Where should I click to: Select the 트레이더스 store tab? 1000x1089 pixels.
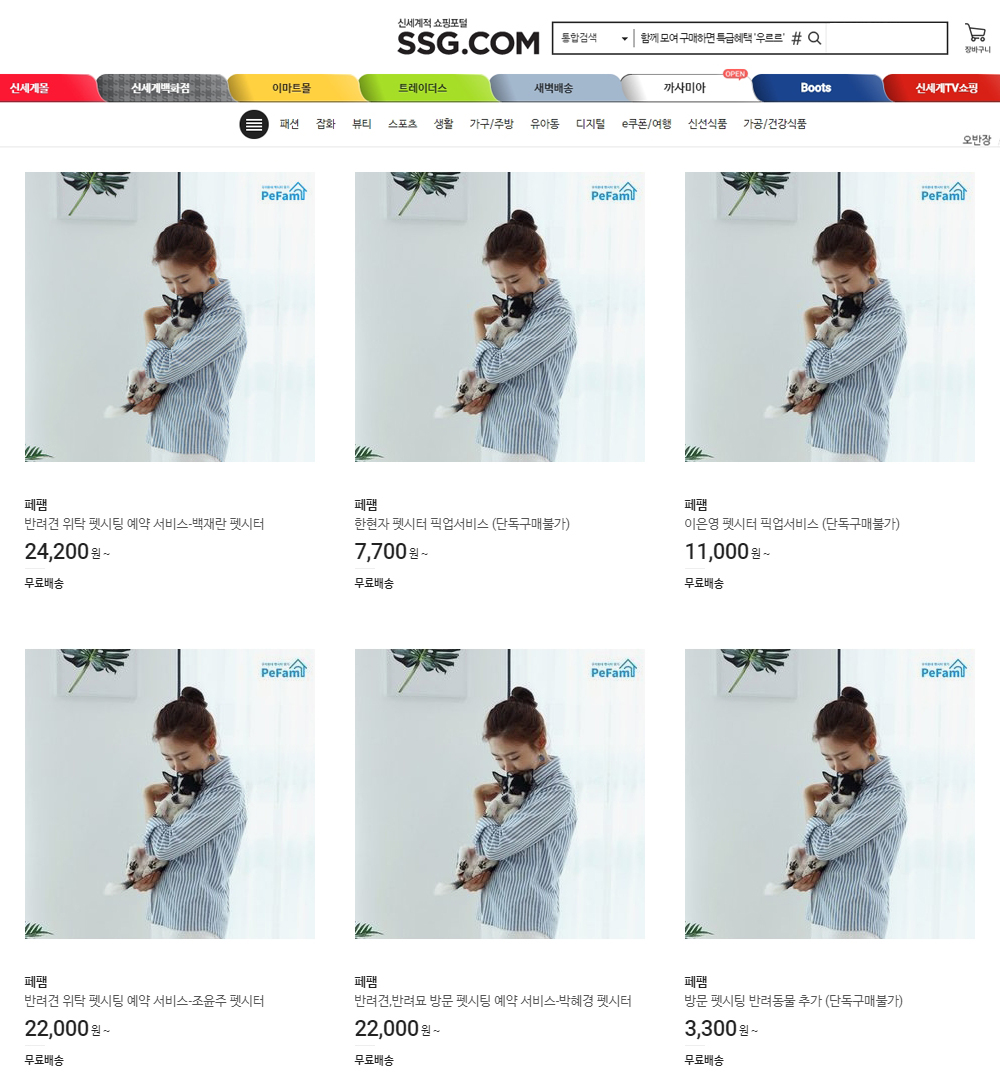tap(420, 87)
